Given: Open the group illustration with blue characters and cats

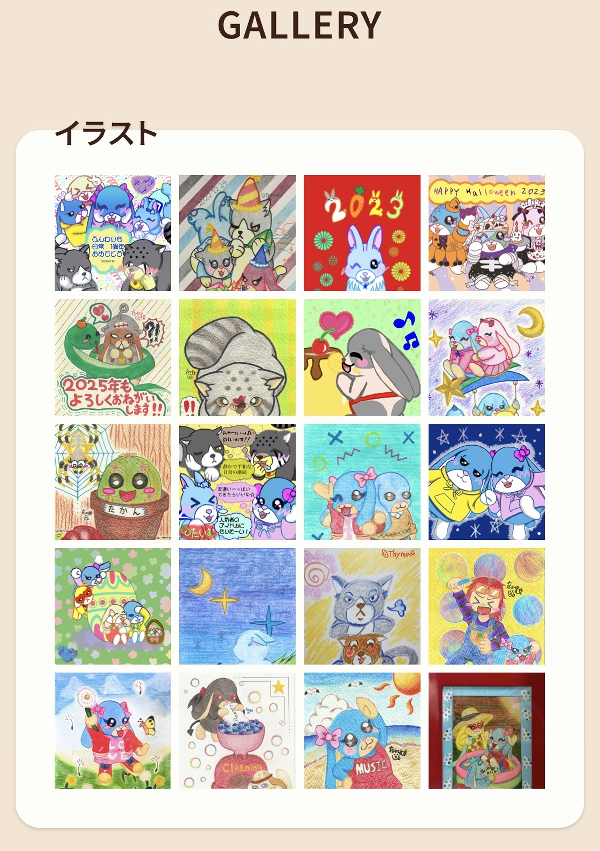Looking at the screenshot, I should (x=113, y=233).
